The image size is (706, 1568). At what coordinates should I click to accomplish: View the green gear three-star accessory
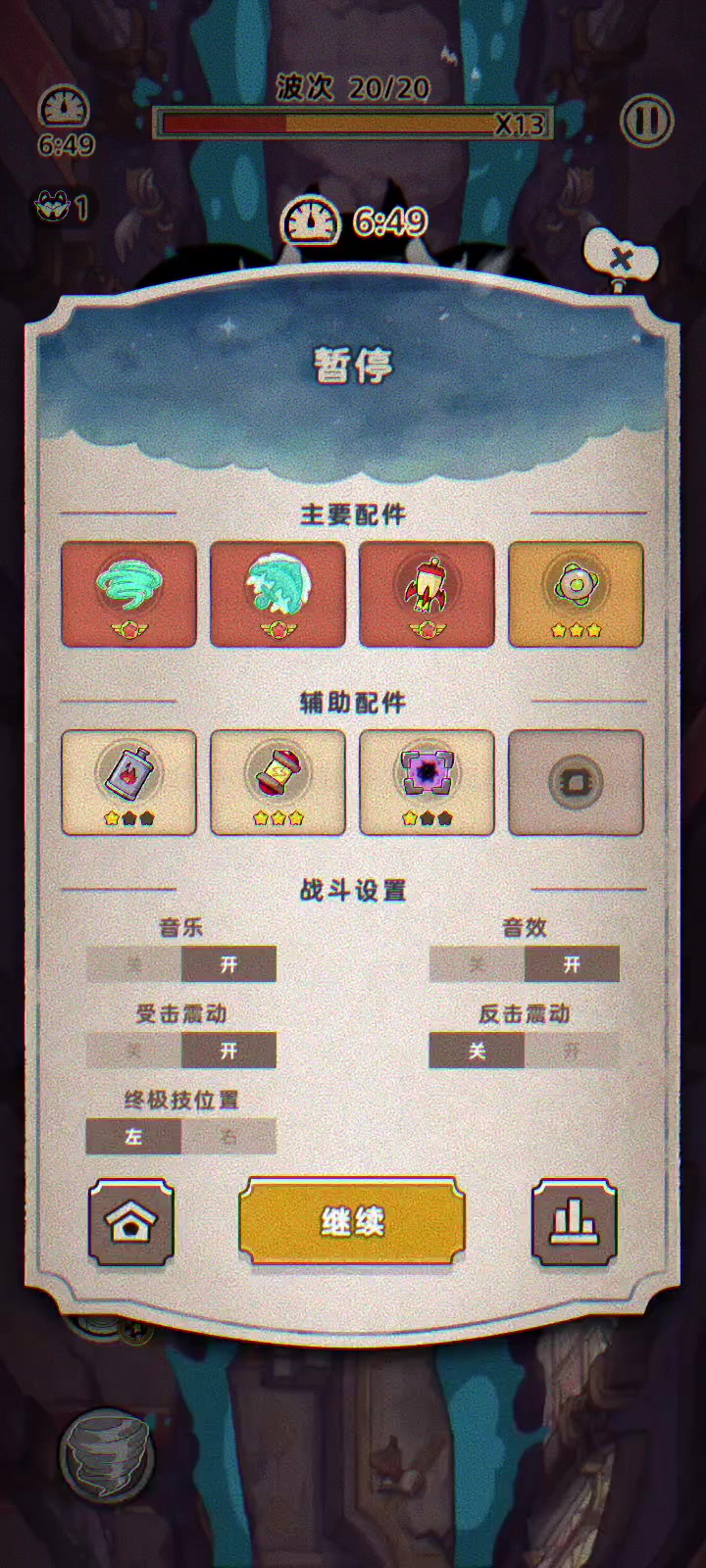pyautogui.click(x=576, y=594)
